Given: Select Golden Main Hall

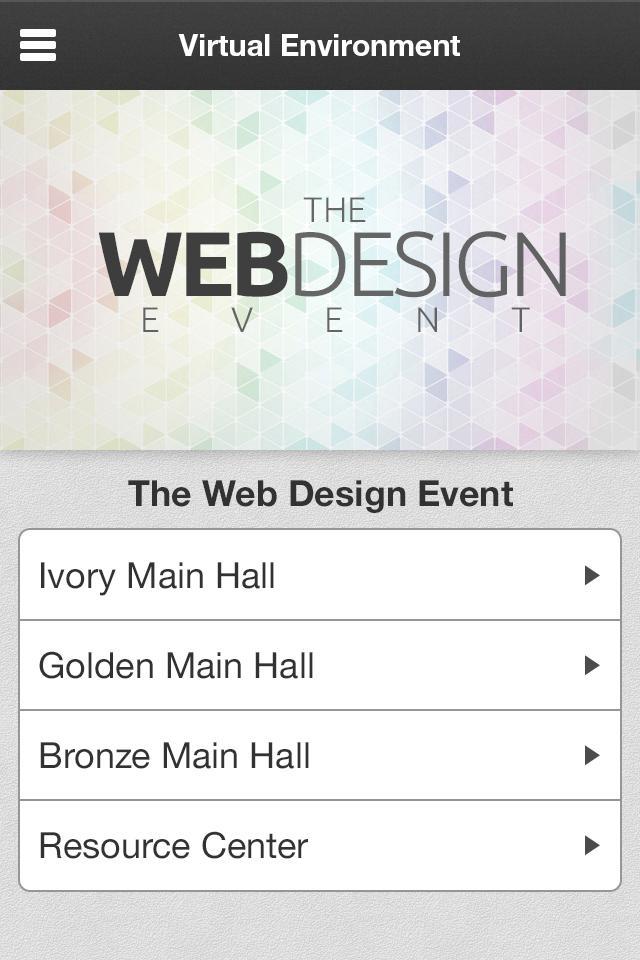Looking at the screenshot, I should point(320,666).
